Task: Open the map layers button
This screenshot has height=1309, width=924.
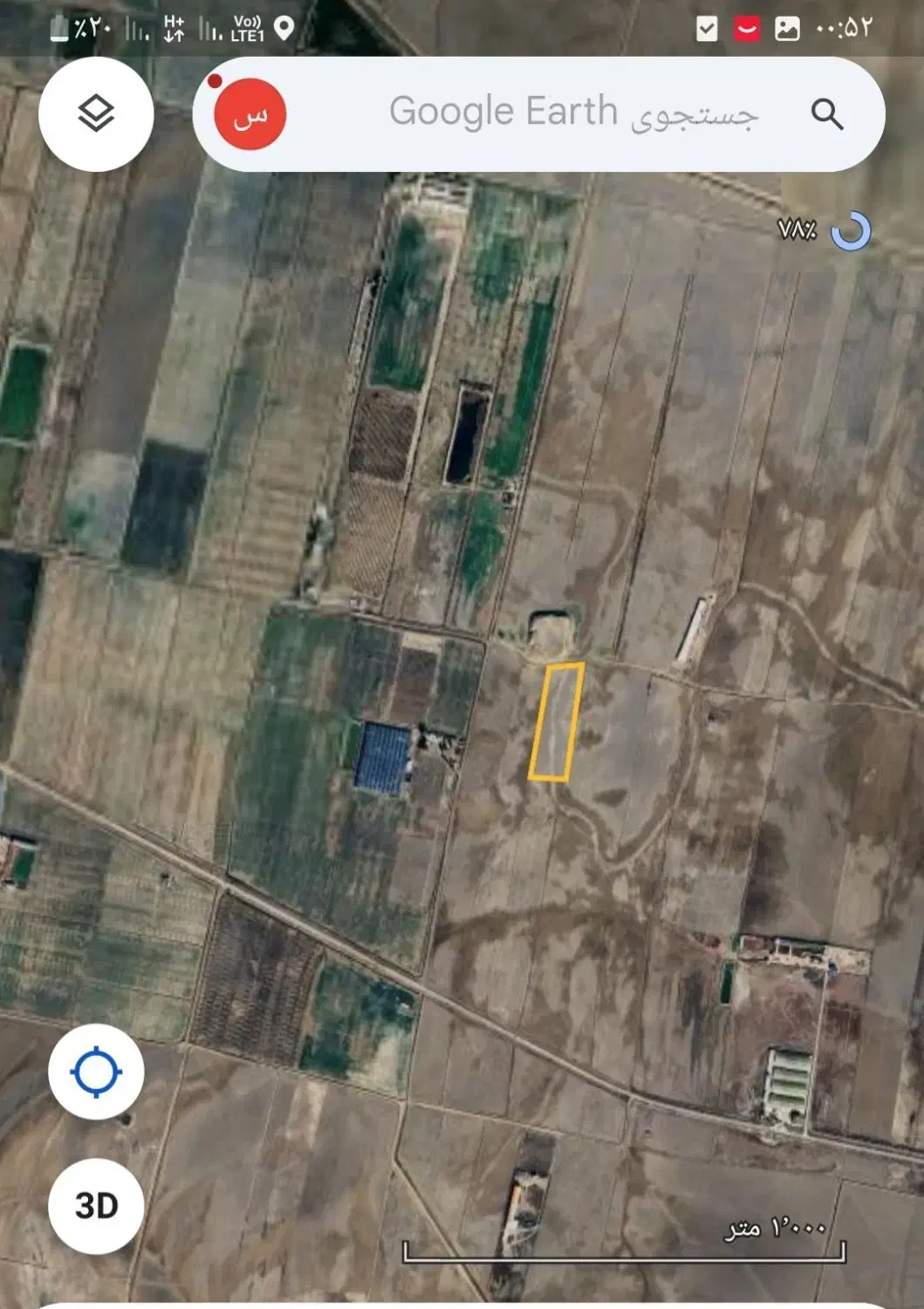Action: pyautogui.click(x=96, y=113)
